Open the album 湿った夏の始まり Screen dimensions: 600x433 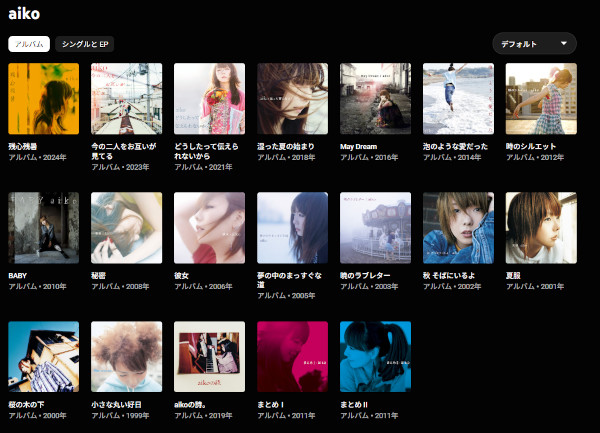click(x=292, y=98)
